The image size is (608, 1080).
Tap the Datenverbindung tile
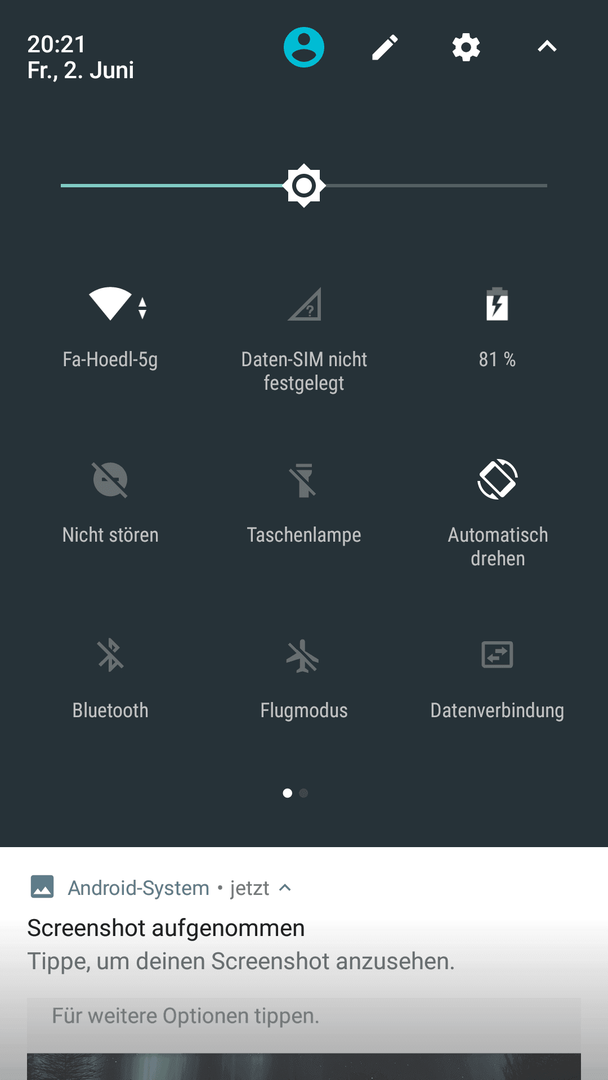[497, 679]
